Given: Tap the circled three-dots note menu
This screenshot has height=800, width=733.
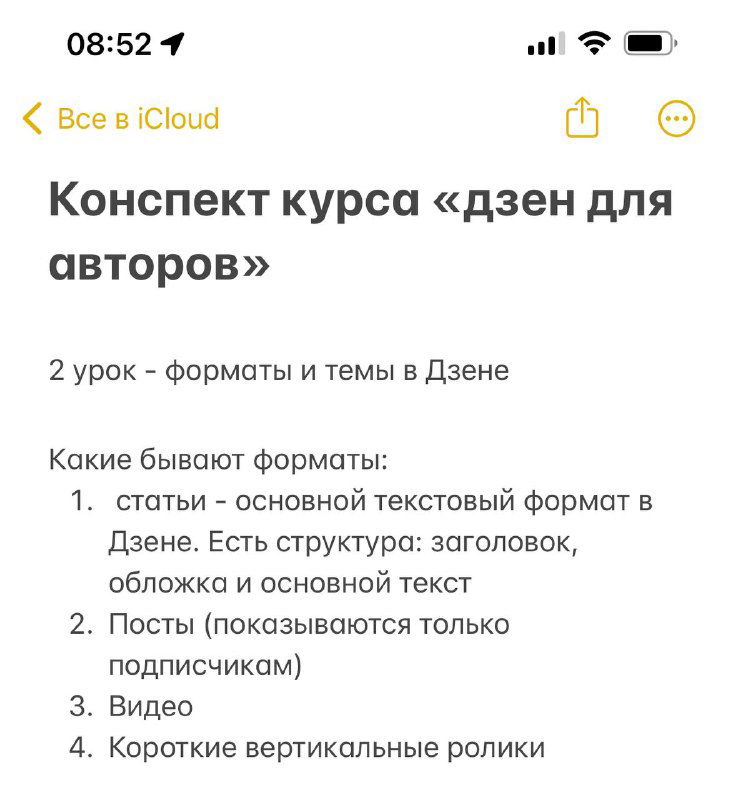Looking at the screenshot, I should click(677, 117).
